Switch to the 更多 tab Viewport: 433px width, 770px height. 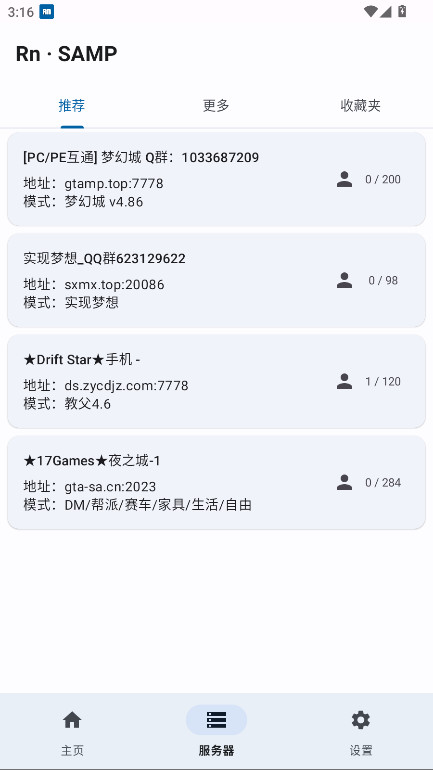(216, 106)
